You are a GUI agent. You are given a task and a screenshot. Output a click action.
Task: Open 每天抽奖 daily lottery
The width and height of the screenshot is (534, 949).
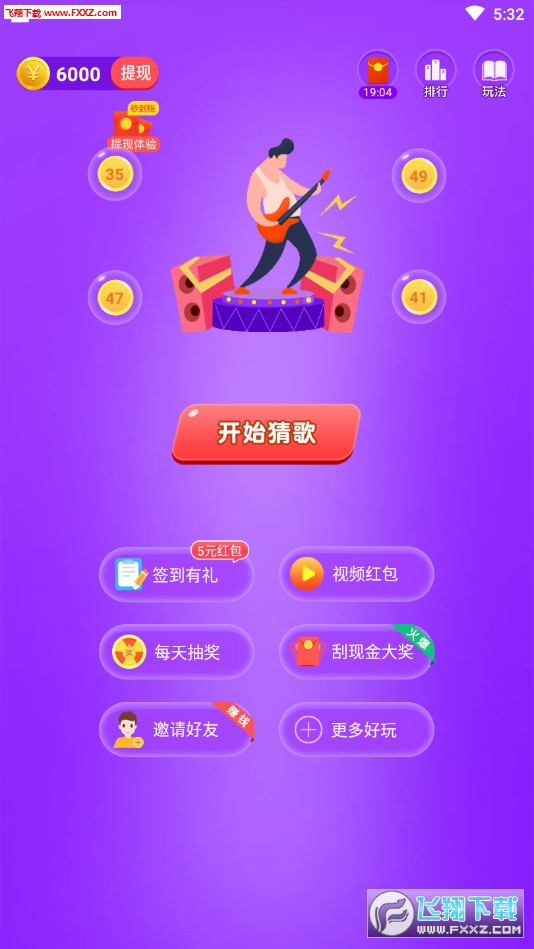point(176,652)
